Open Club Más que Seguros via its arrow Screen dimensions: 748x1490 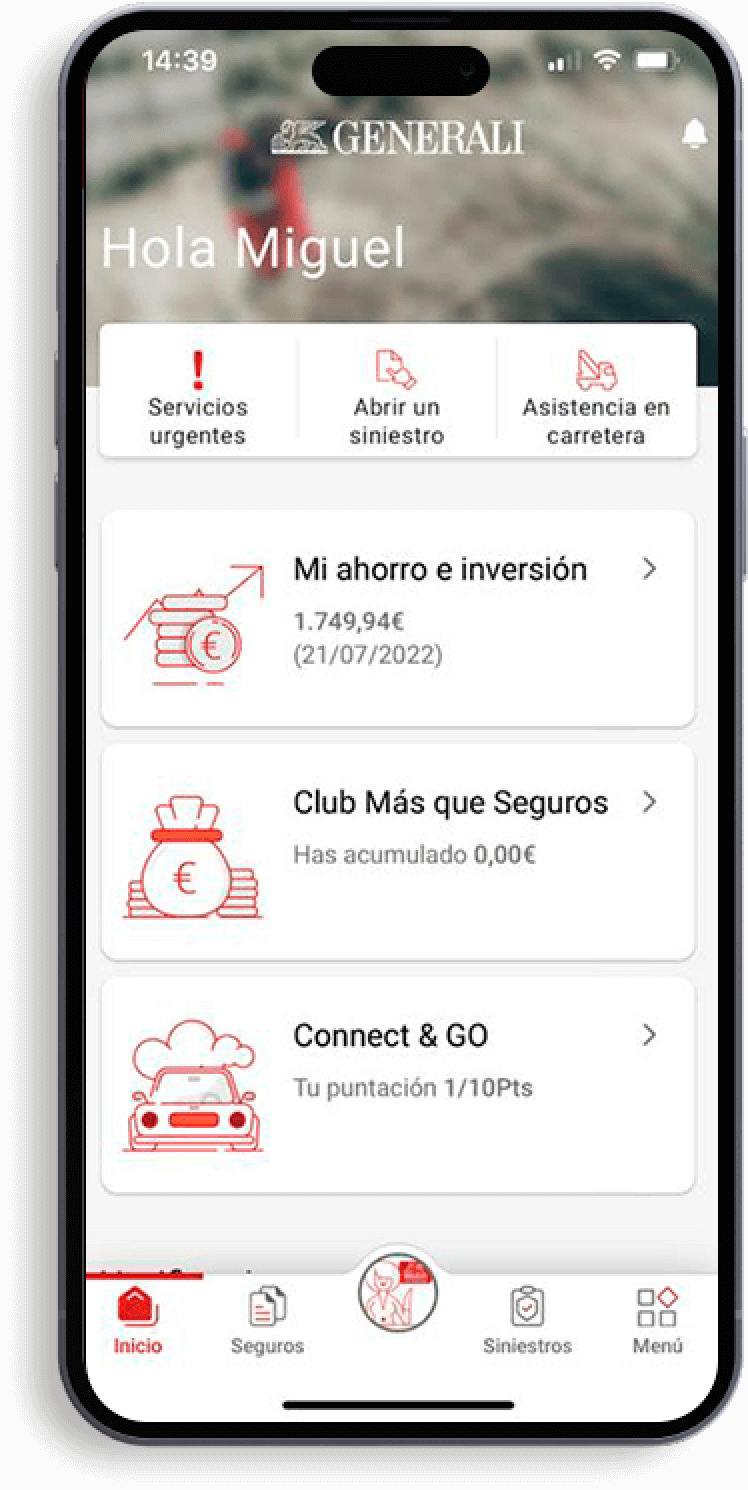[651, 802]
